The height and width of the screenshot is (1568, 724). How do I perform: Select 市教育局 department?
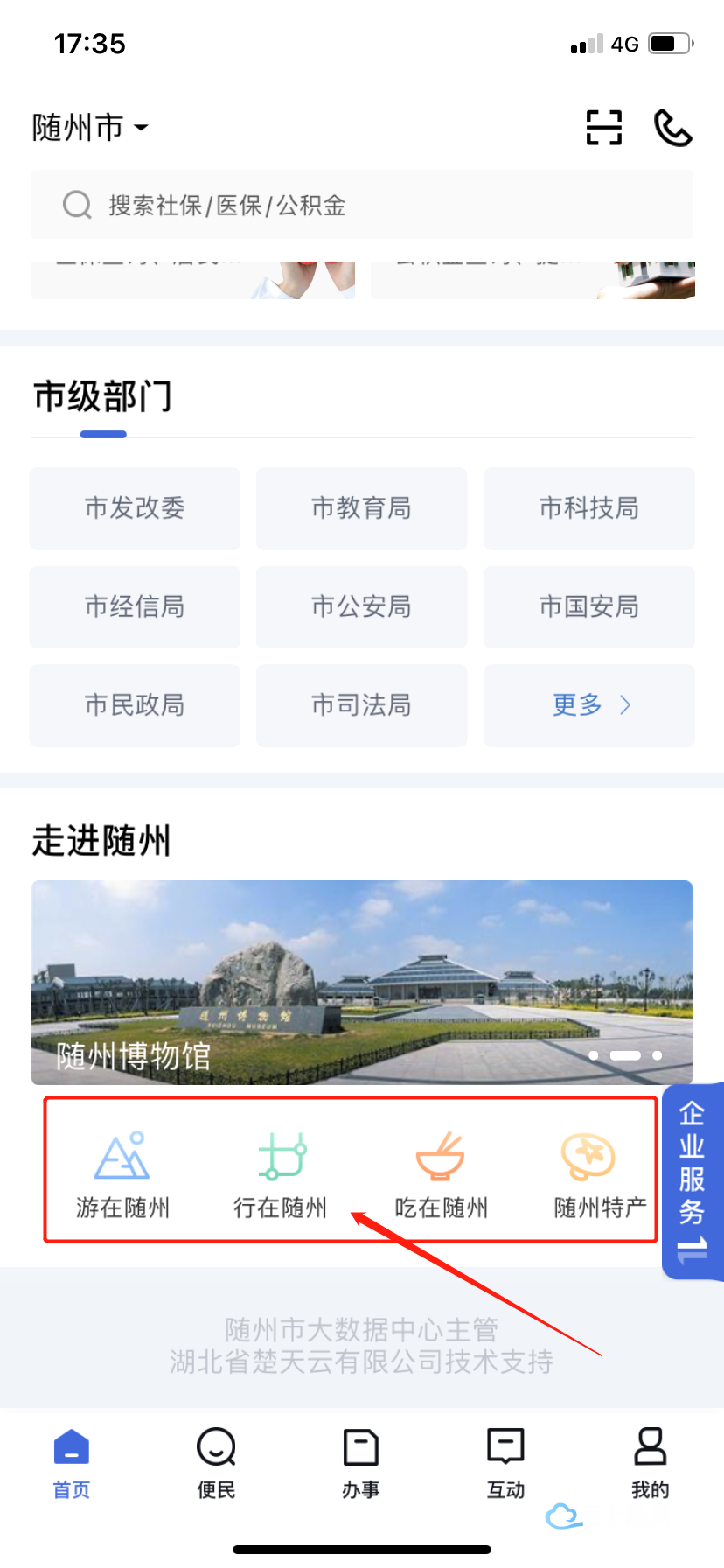[x=361, y=508]
